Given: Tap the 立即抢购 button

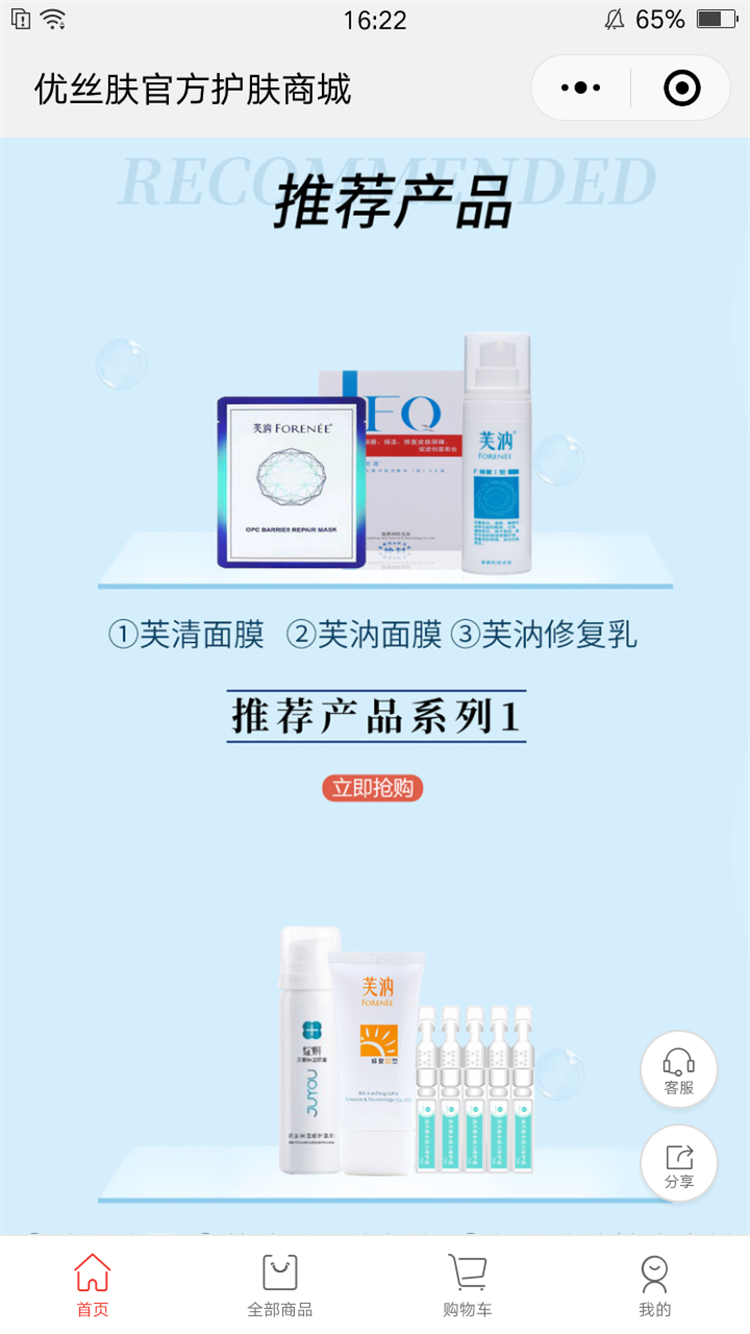Looking at the screenshot, I should point(373,788).
